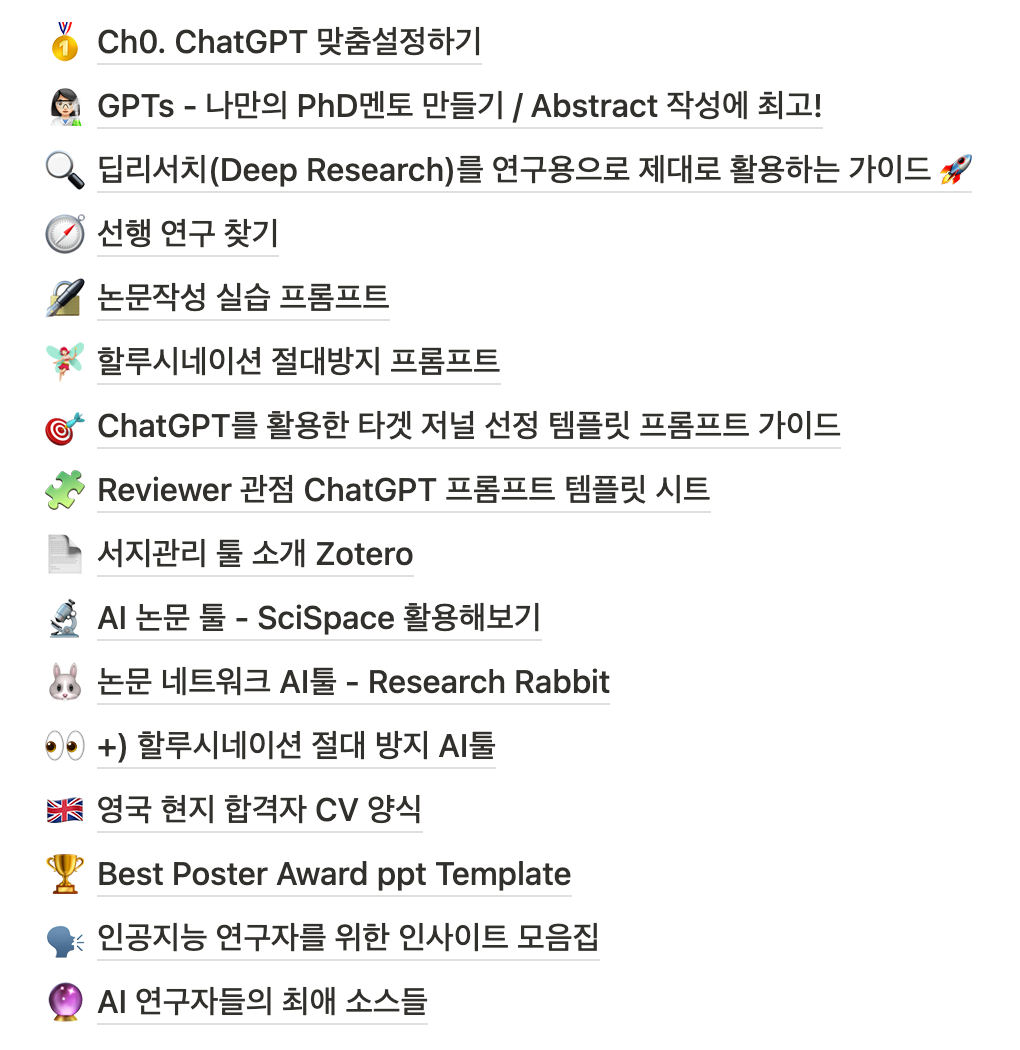The height and width of the screenshot is (1050, 1020).
Task: Open GPTs 나만의 PhD멘토 만들기 page
Action: tap(459, 106)
